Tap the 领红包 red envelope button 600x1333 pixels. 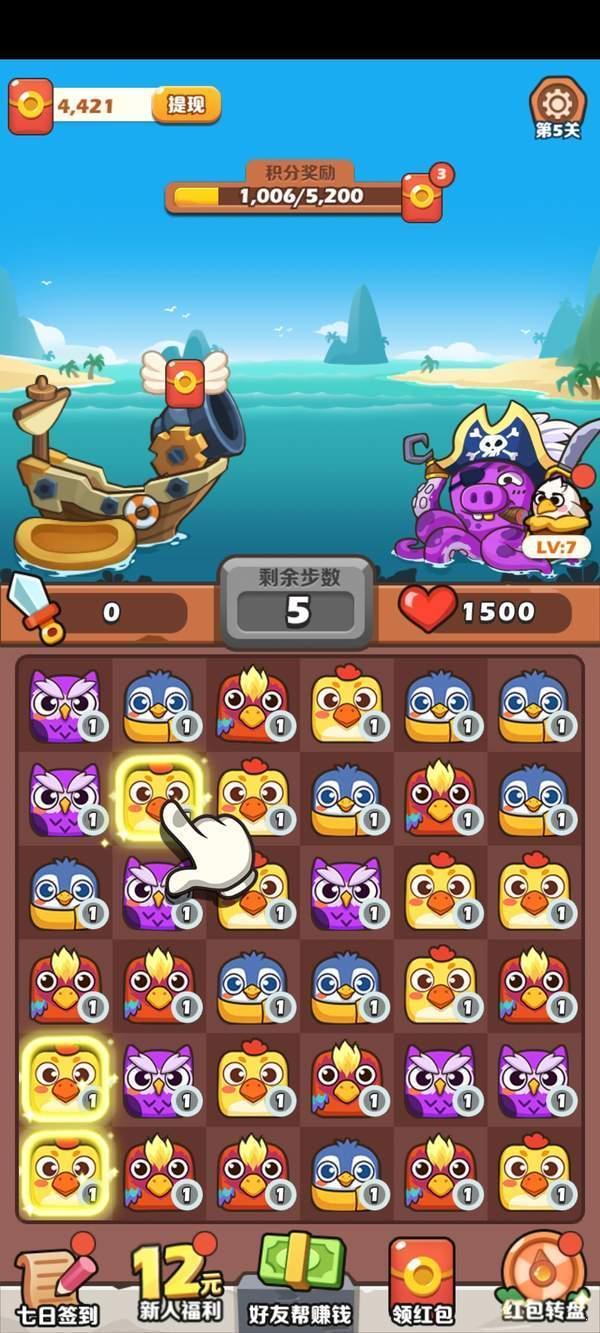pyautogui.click(x=421, y=1285)
